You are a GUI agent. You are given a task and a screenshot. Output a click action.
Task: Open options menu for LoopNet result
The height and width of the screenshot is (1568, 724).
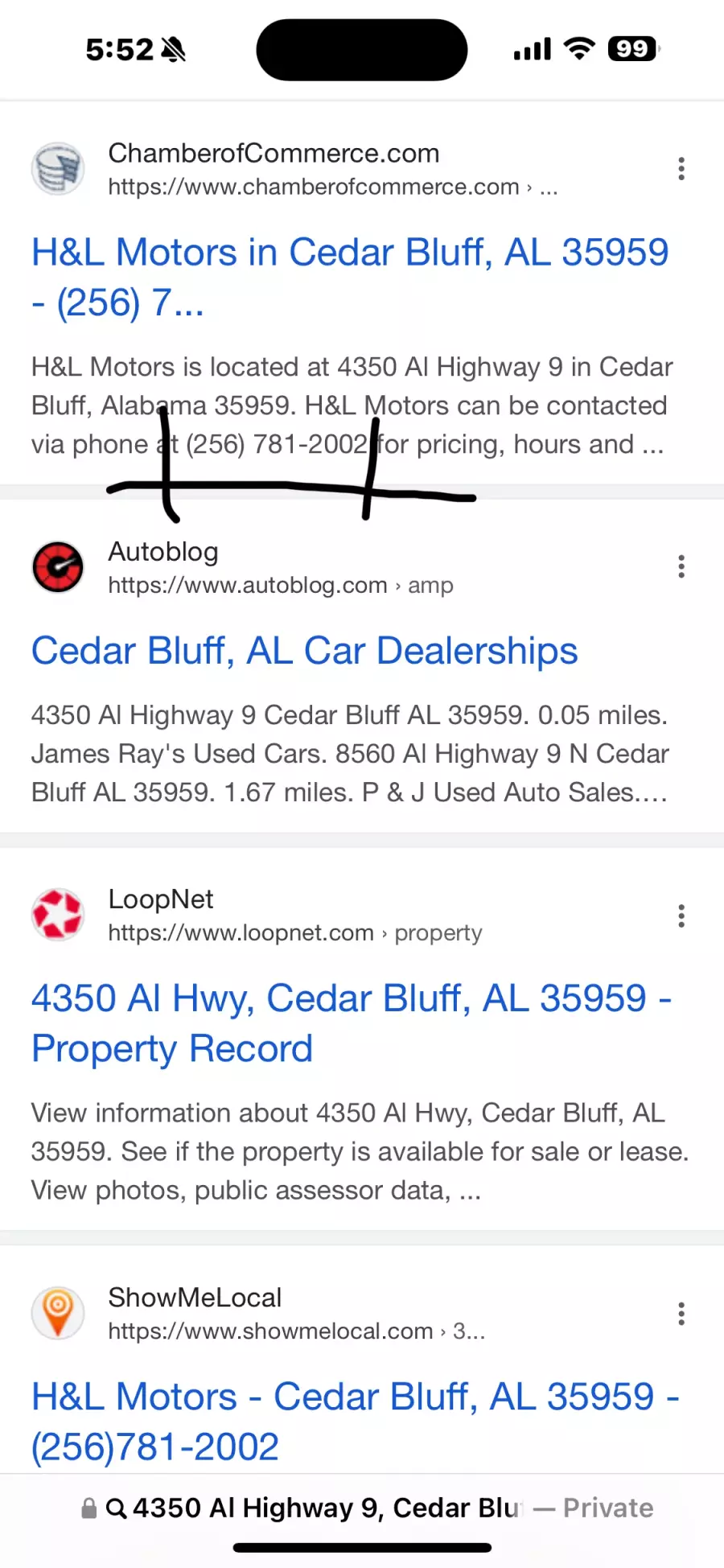[x=681, y=916]
